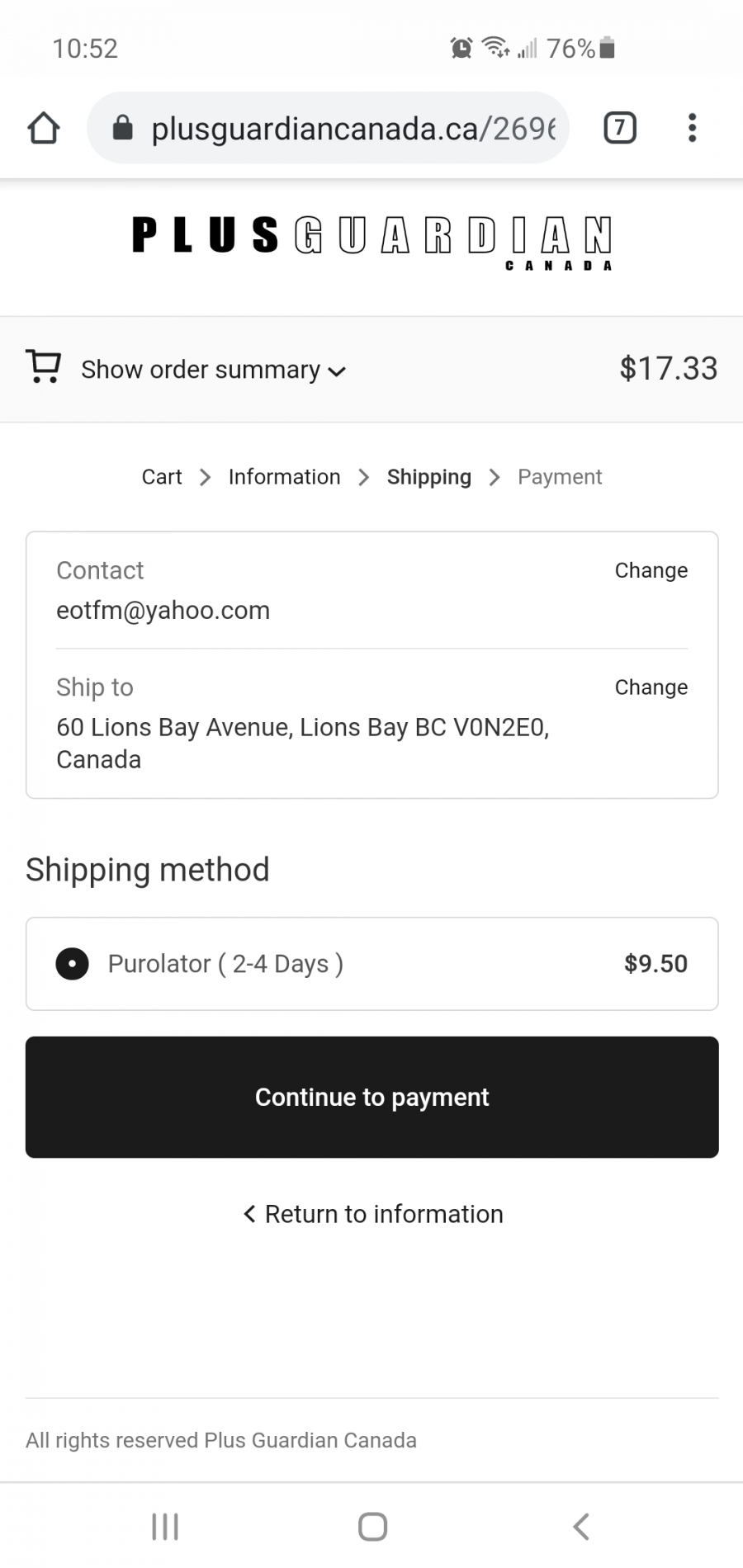The height and width of the screenshot is (1568, 743).
Task: Change the contact email
Action: coord(651,570)
